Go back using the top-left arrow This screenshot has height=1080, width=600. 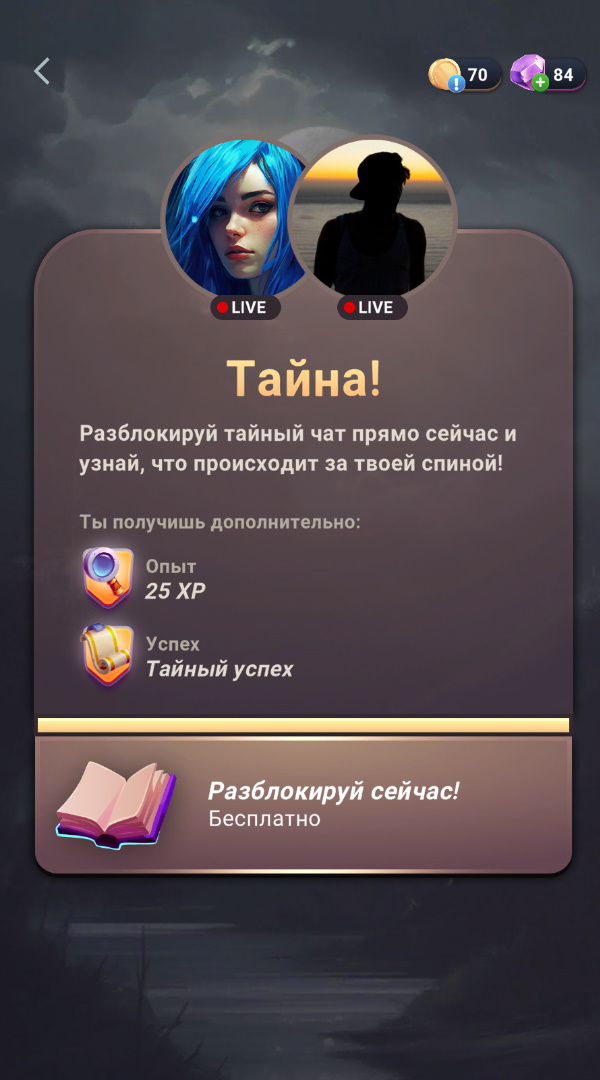coord(42,71)
